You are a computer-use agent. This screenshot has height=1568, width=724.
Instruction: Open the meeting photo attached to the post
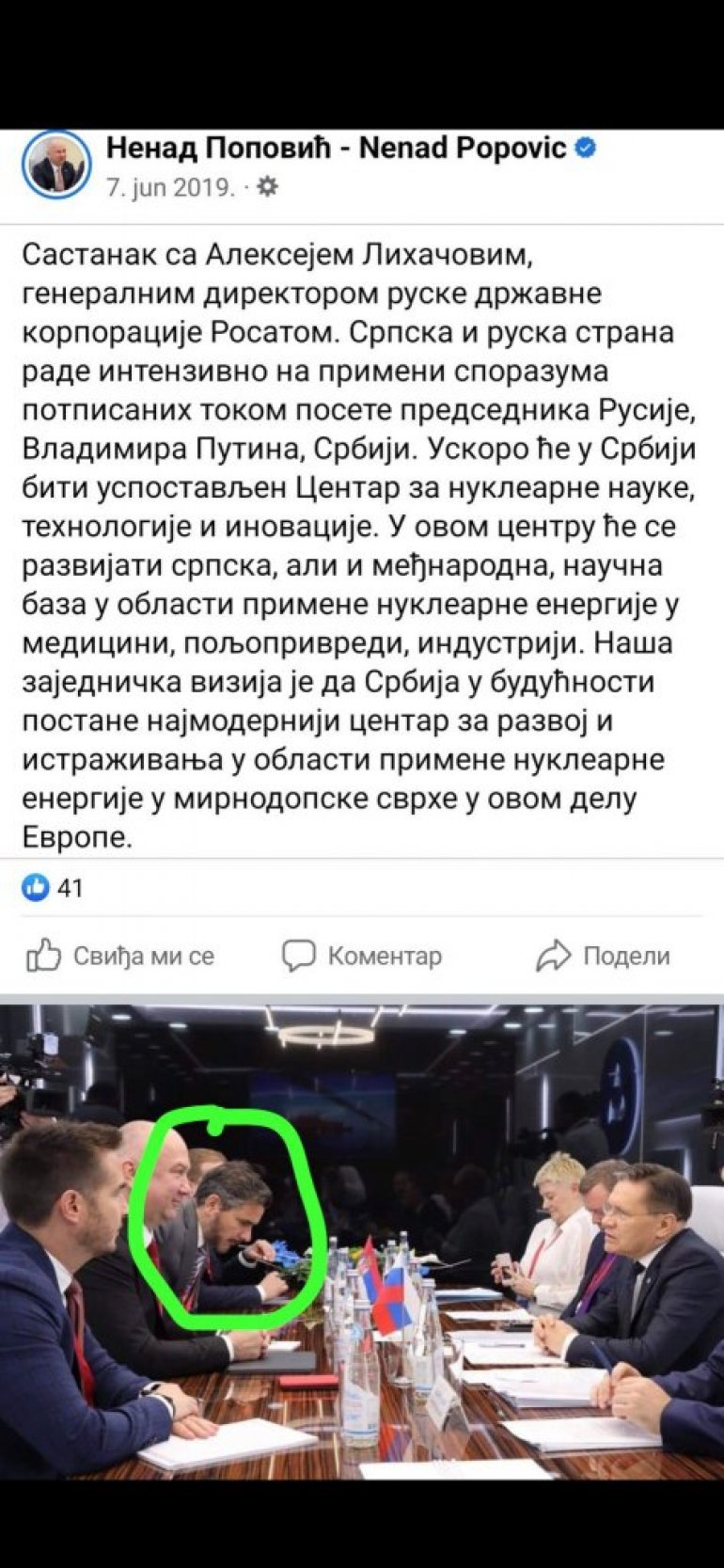pyautogui.click(x=362, y=1242)
